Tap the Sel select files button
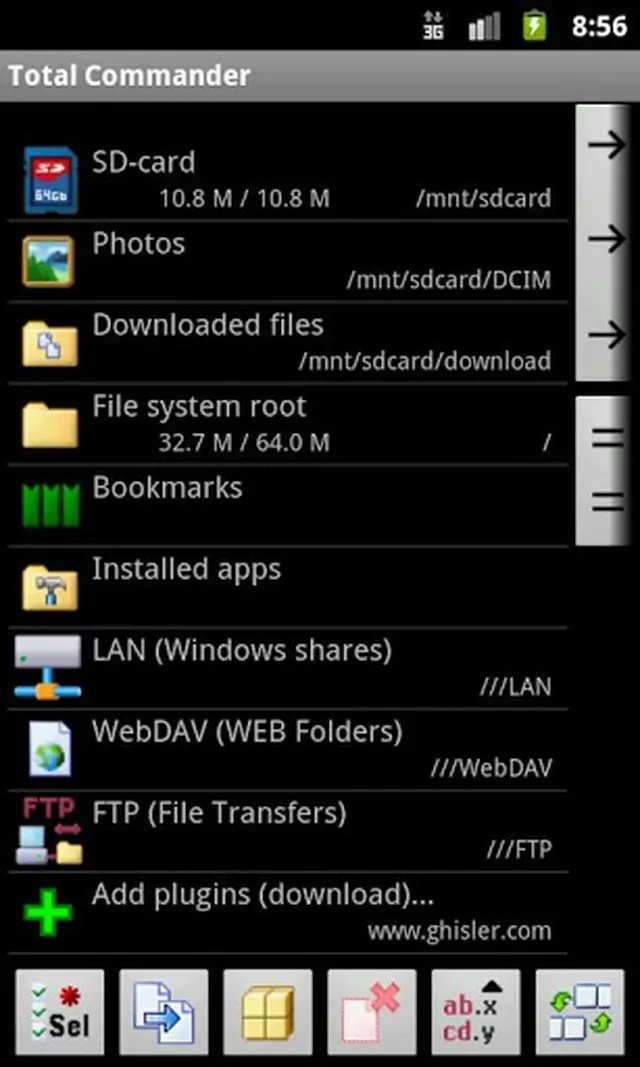The height and width of the screenshot is (1067, 640). tap(59, 1012)
